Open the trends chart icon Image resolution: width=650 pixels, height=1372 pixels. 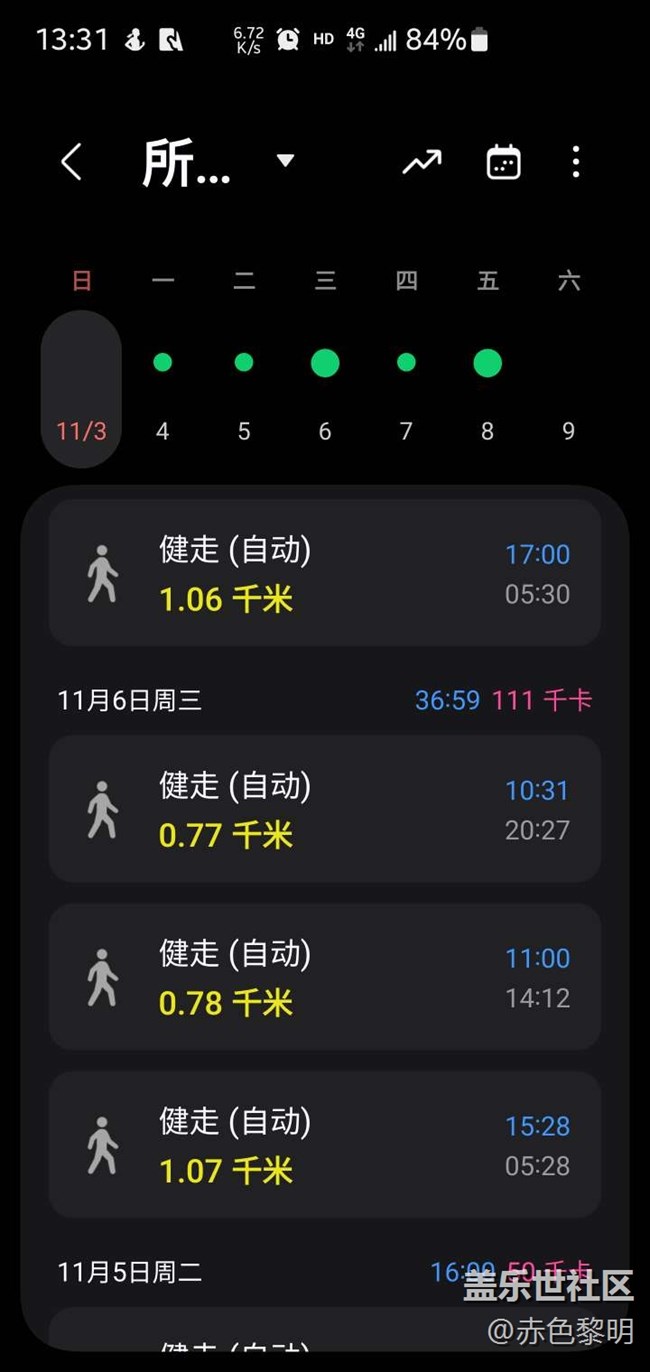(x=422, y=162)
